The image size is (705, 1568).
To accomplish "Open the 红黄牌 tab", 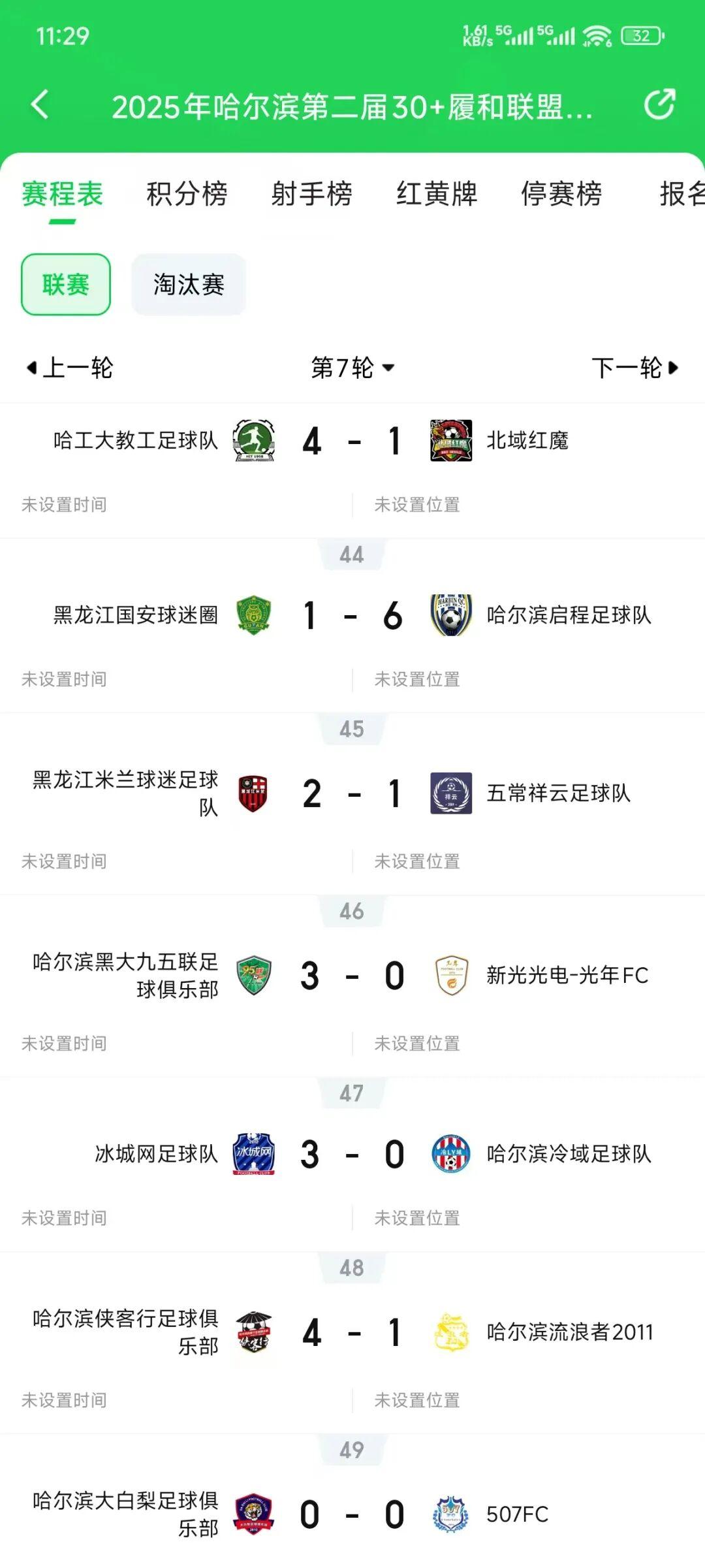I will (x=436, y=194).
